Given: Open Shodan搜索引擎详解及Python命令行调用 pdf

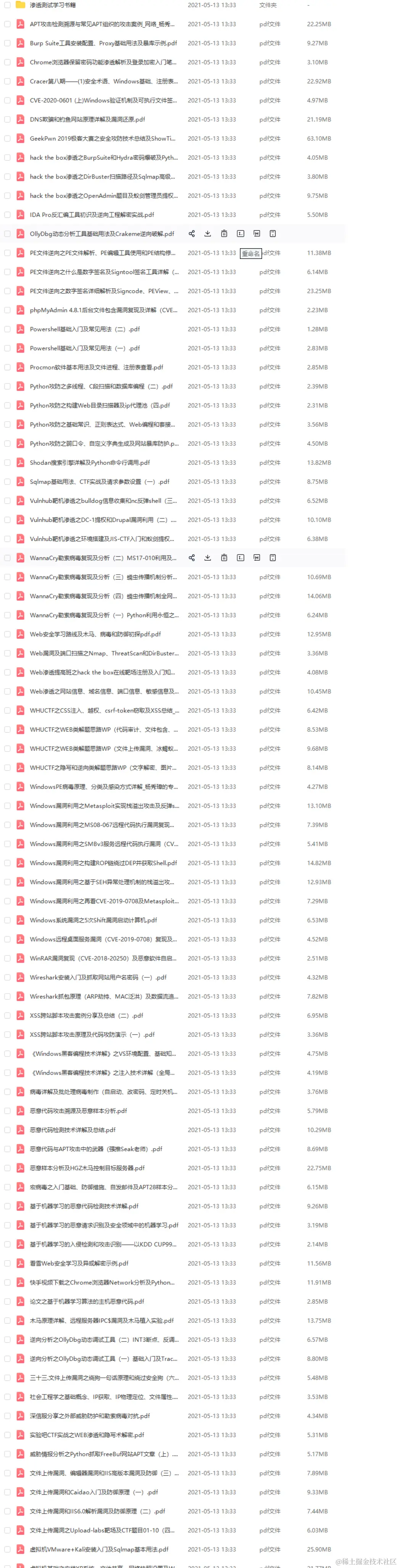Looking at the screenshot, I should (90, 463).
